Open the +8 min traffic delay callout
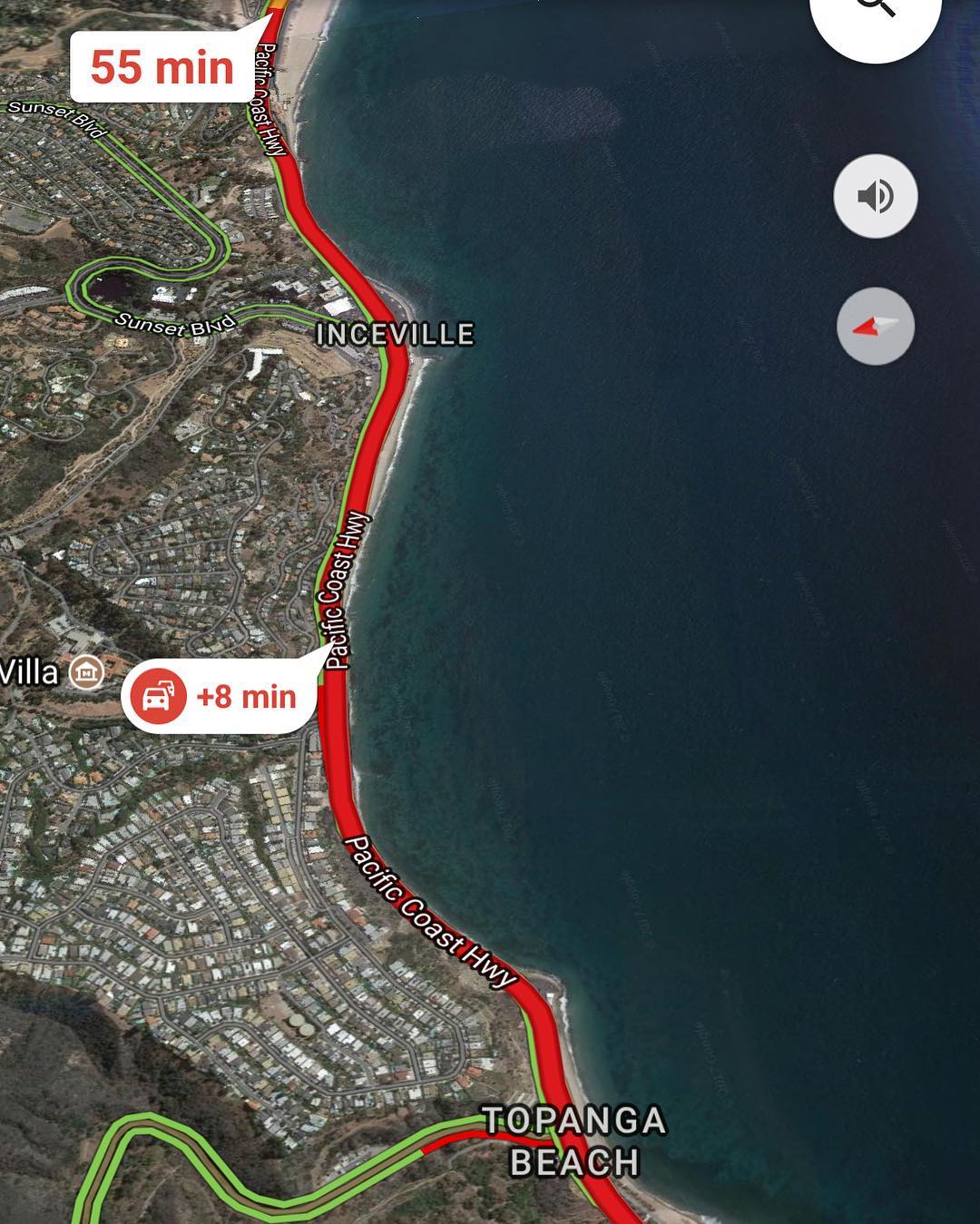 pyautogui.click(x=220, y=697)
